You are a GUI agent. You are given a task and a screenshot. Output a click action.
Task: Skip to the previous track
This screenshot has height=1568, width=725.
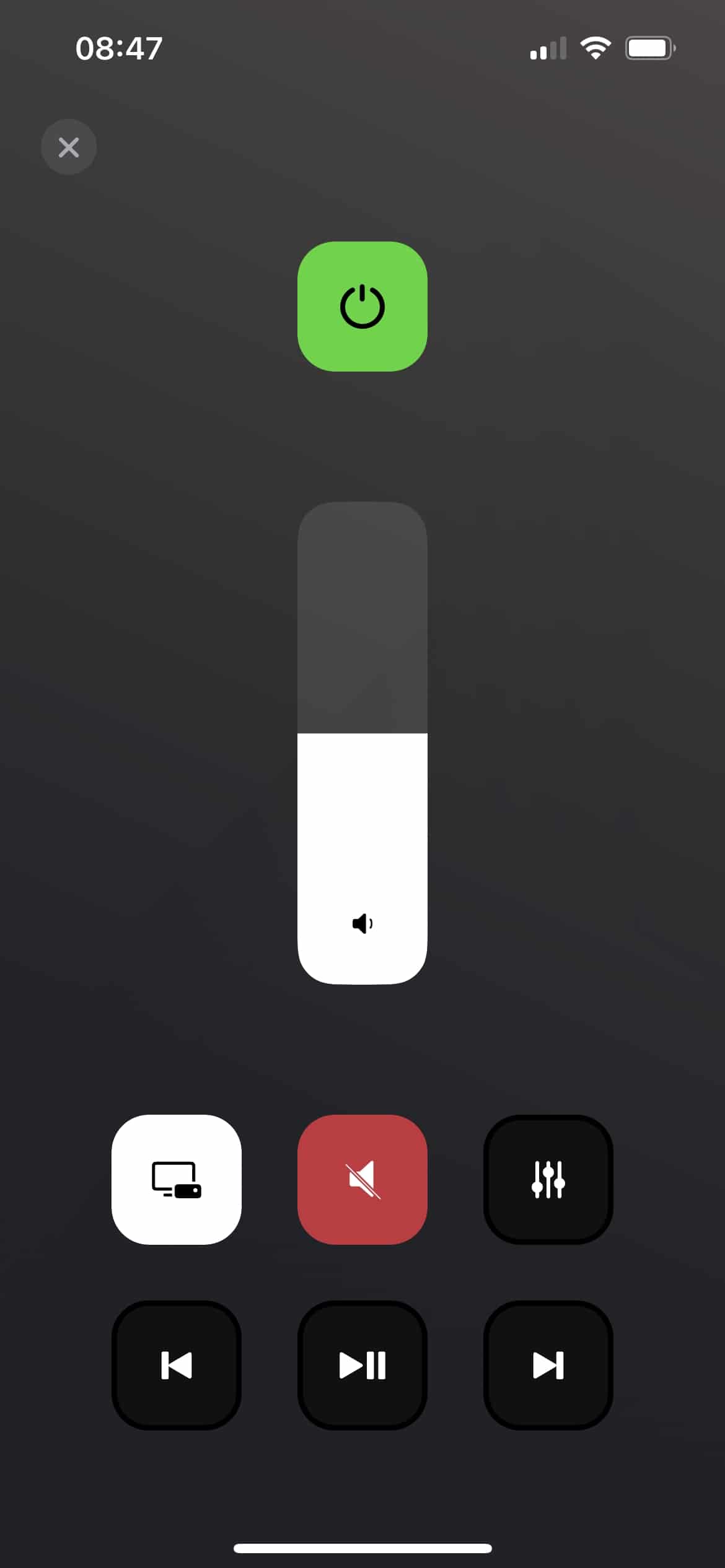coord(177,1365)
